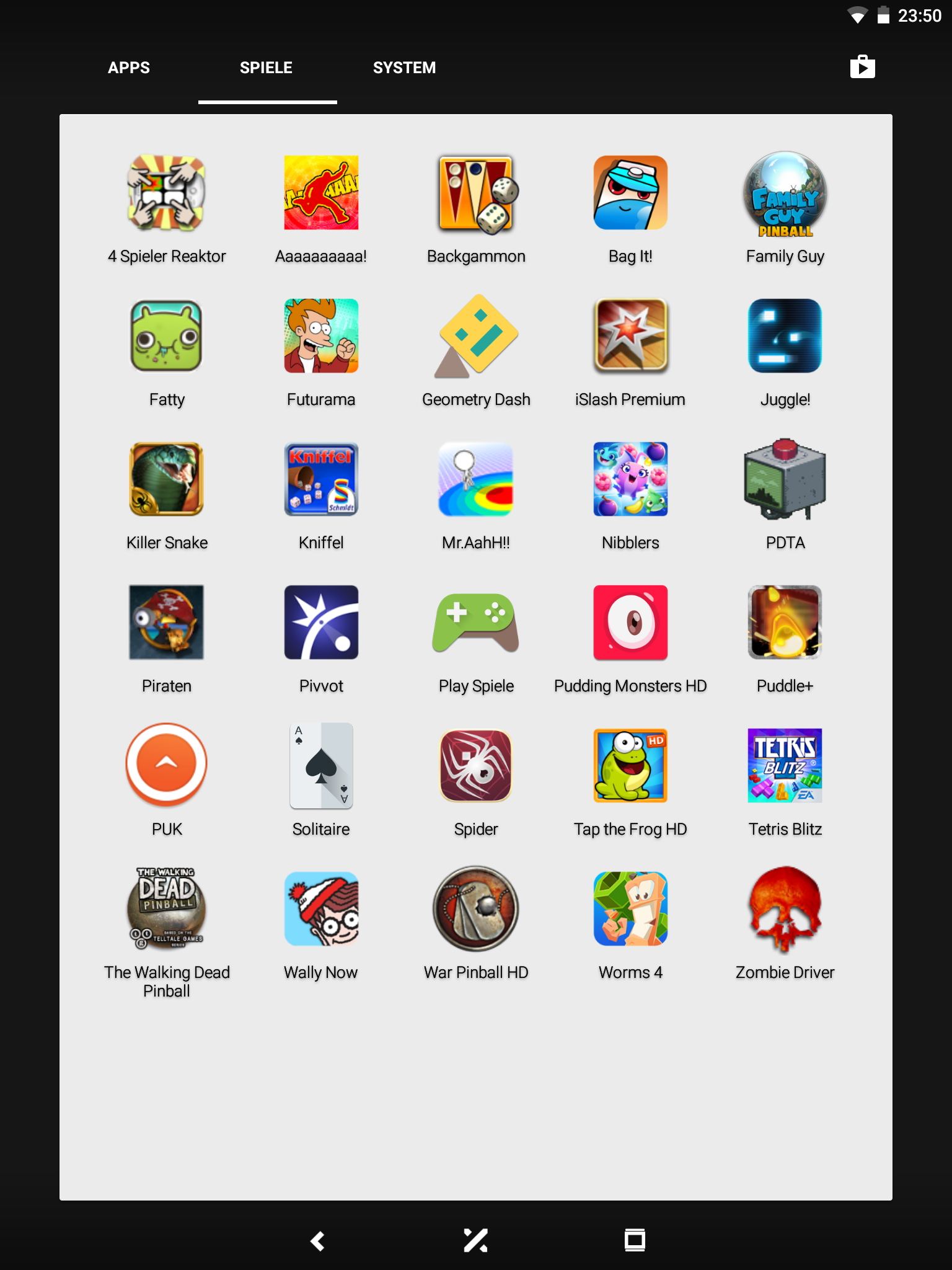This screenshot has width=952, height=1270.
Task: Switch to the SYSTEM tab
Action: tap(404, 68)
